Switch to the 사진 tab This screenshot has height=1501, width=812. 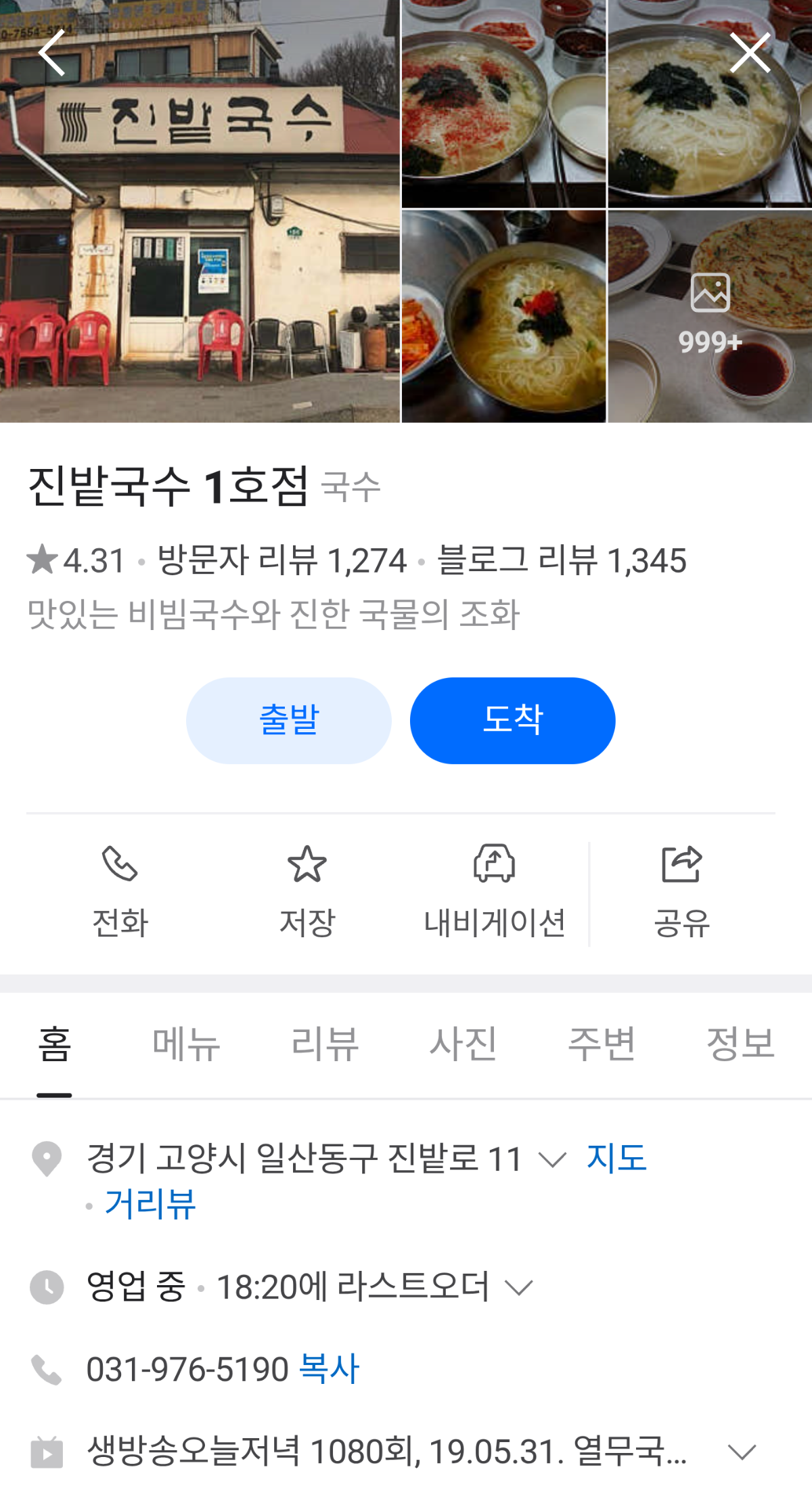464,1044
